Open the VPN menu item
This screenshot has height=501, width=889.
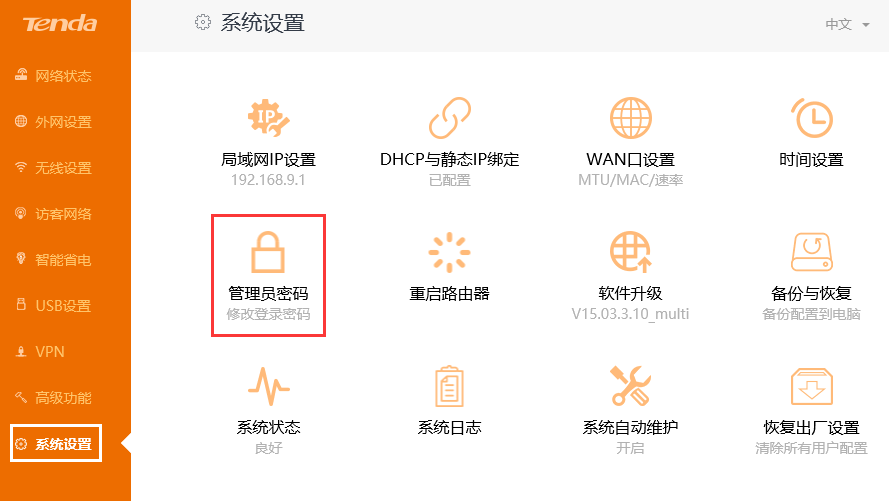point(50,352)
